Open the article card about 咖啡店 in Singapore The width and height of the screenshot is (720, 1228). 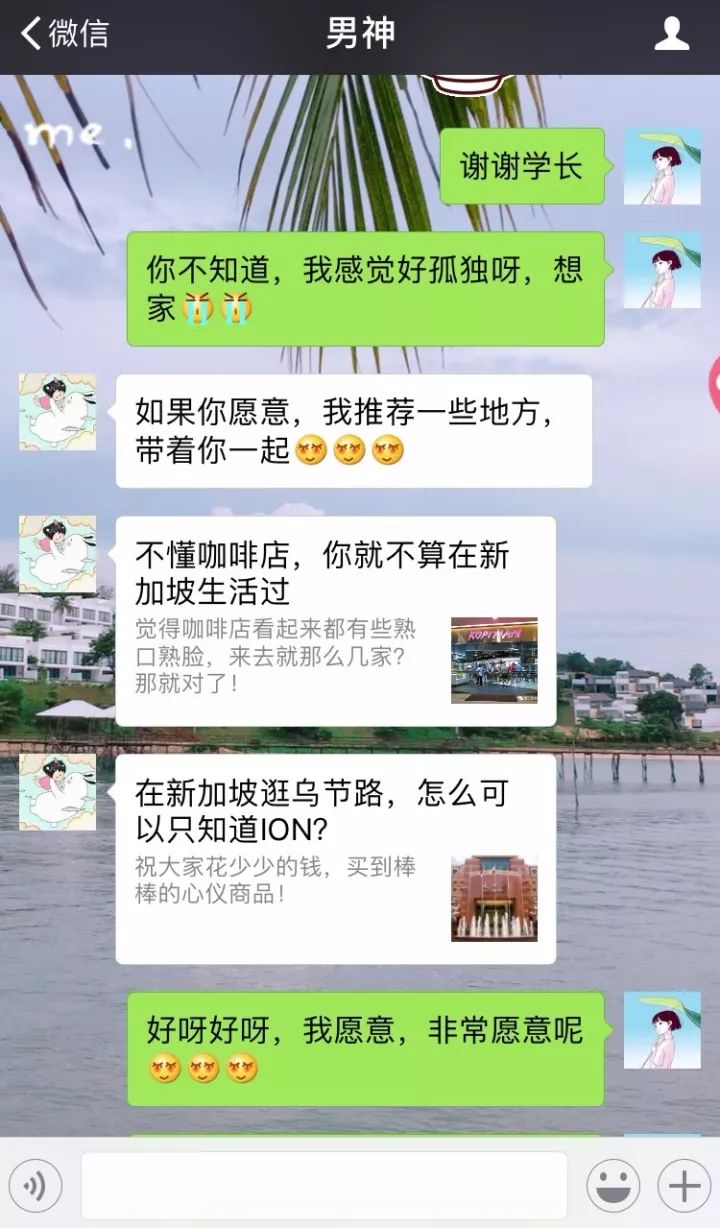point(335,620)
